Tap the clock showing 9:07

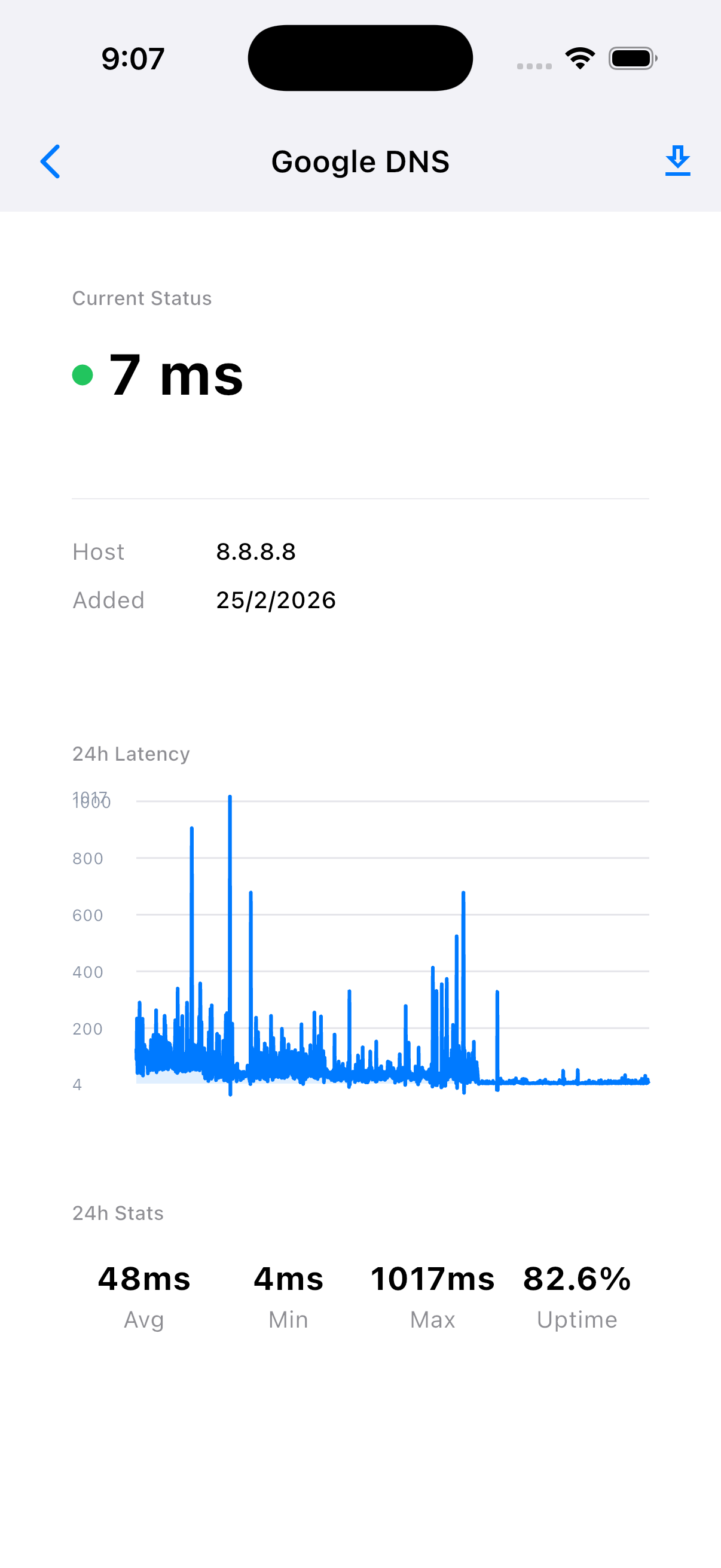pos(135,58)
